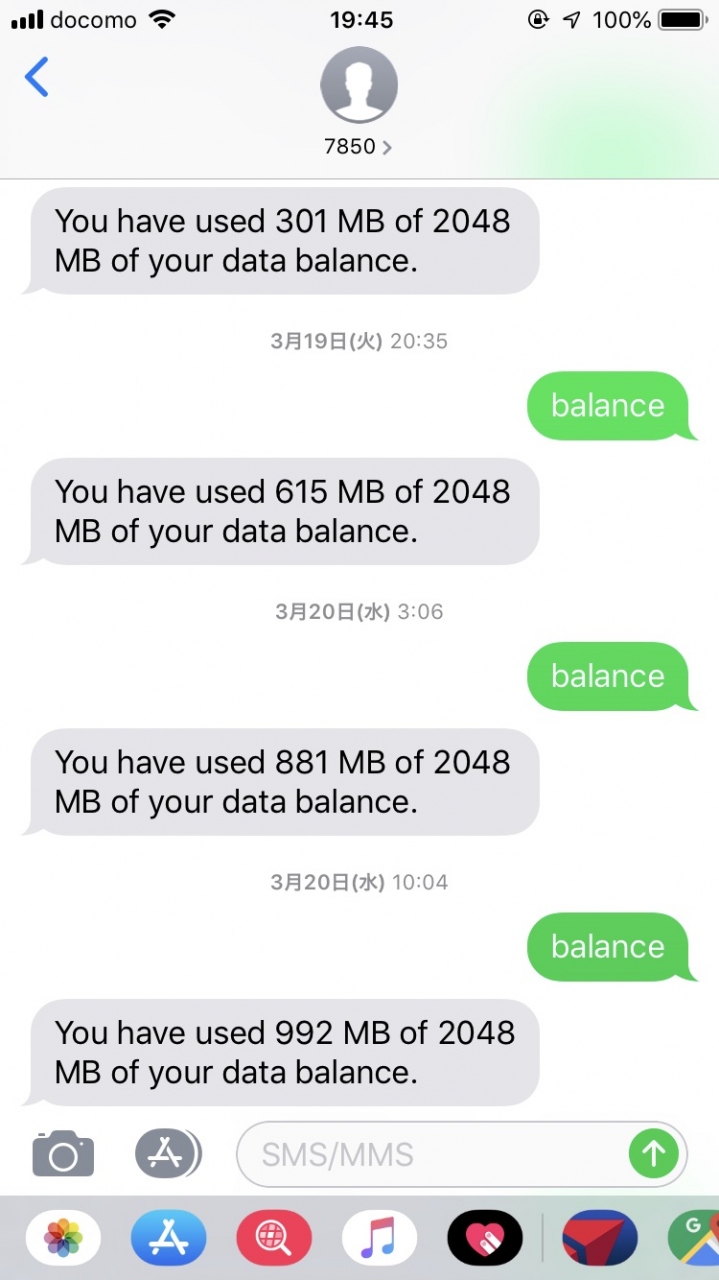719x1280 pixels.
Task: Open the Music iMessage app
Action: [x=379, y=1238]
